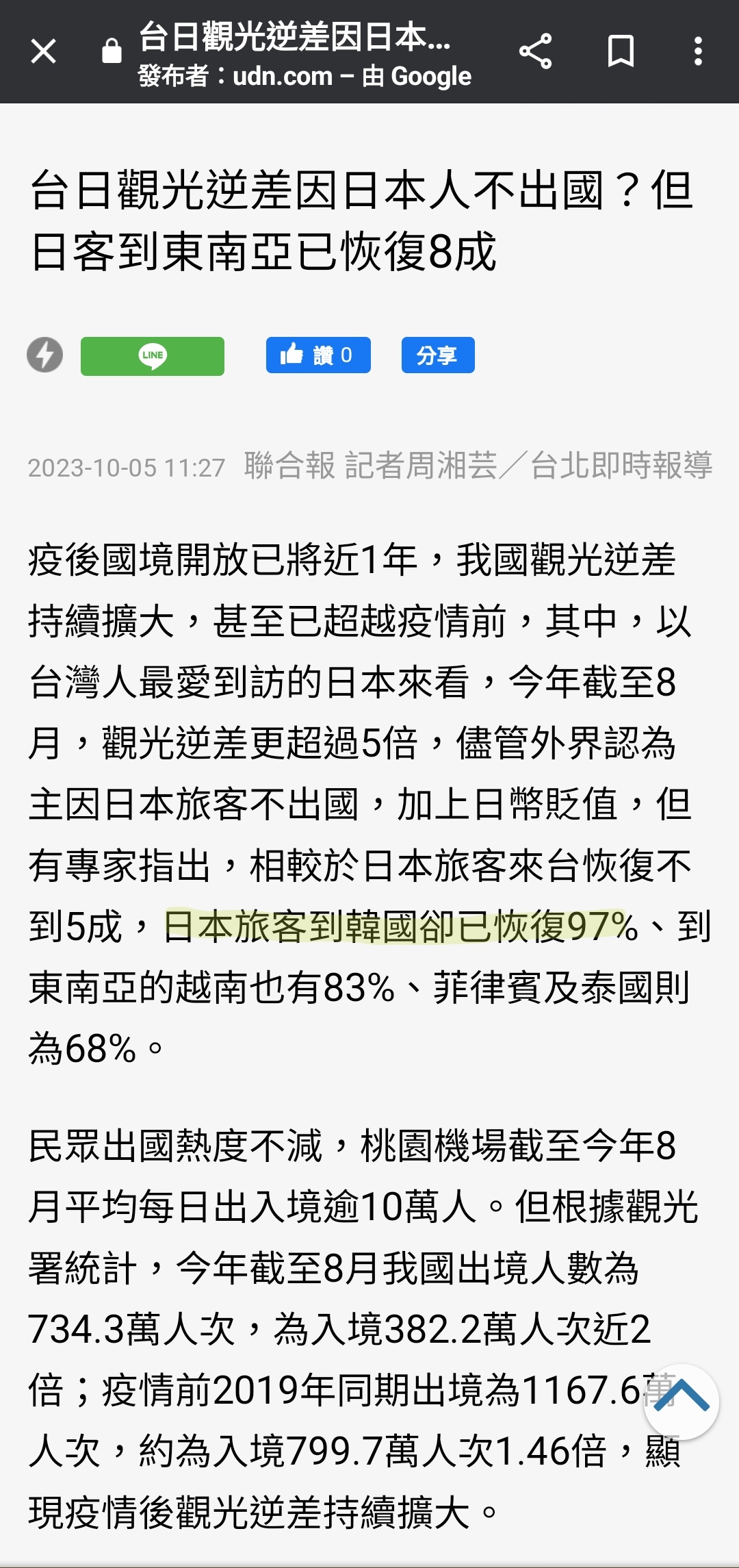Like the article on Facebook
Image resolution: width=739 pixels, height=1568 pixels.
point(318,355)
